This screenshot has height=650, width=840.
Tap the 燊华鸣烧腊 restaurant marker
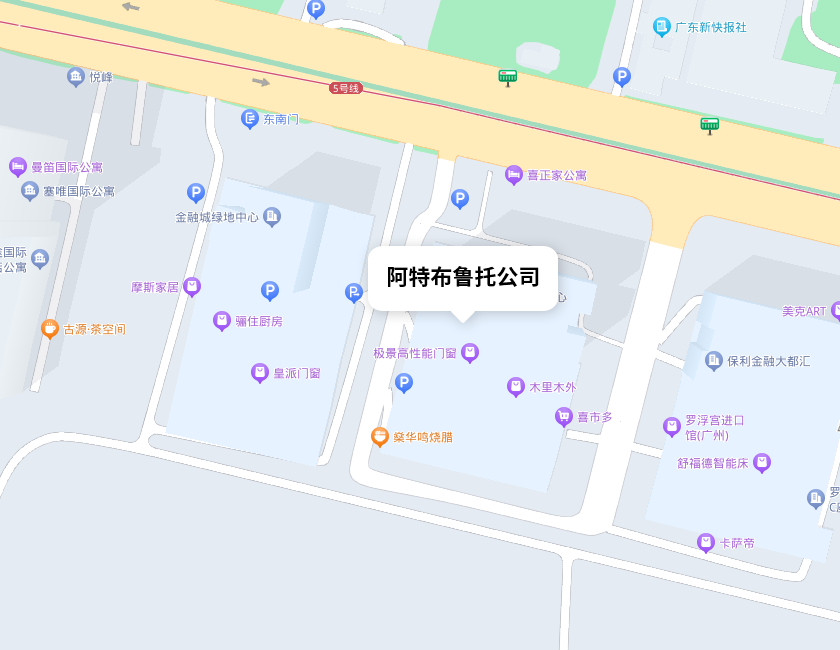[380, 437]
